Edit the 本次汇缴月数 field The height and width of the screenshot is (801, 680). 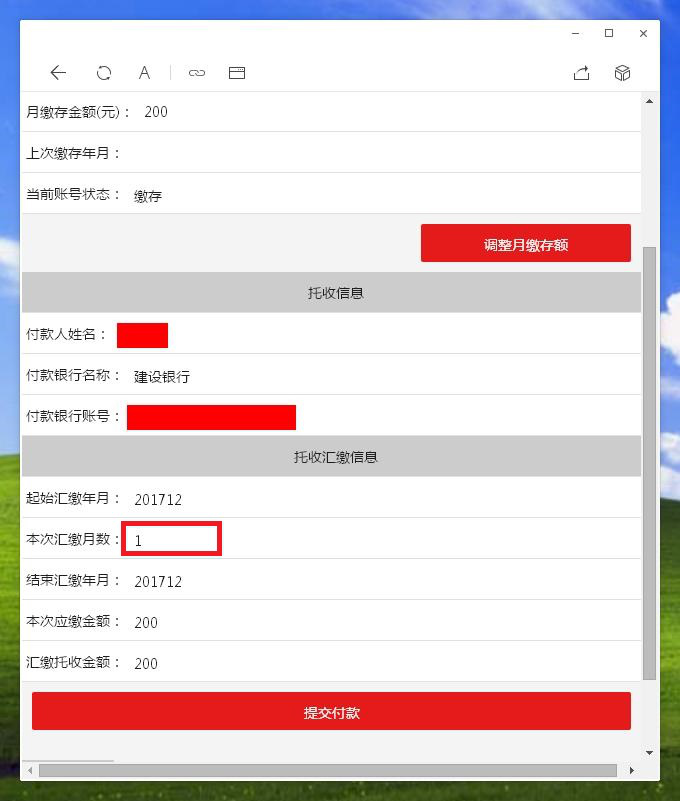point(171,540)
